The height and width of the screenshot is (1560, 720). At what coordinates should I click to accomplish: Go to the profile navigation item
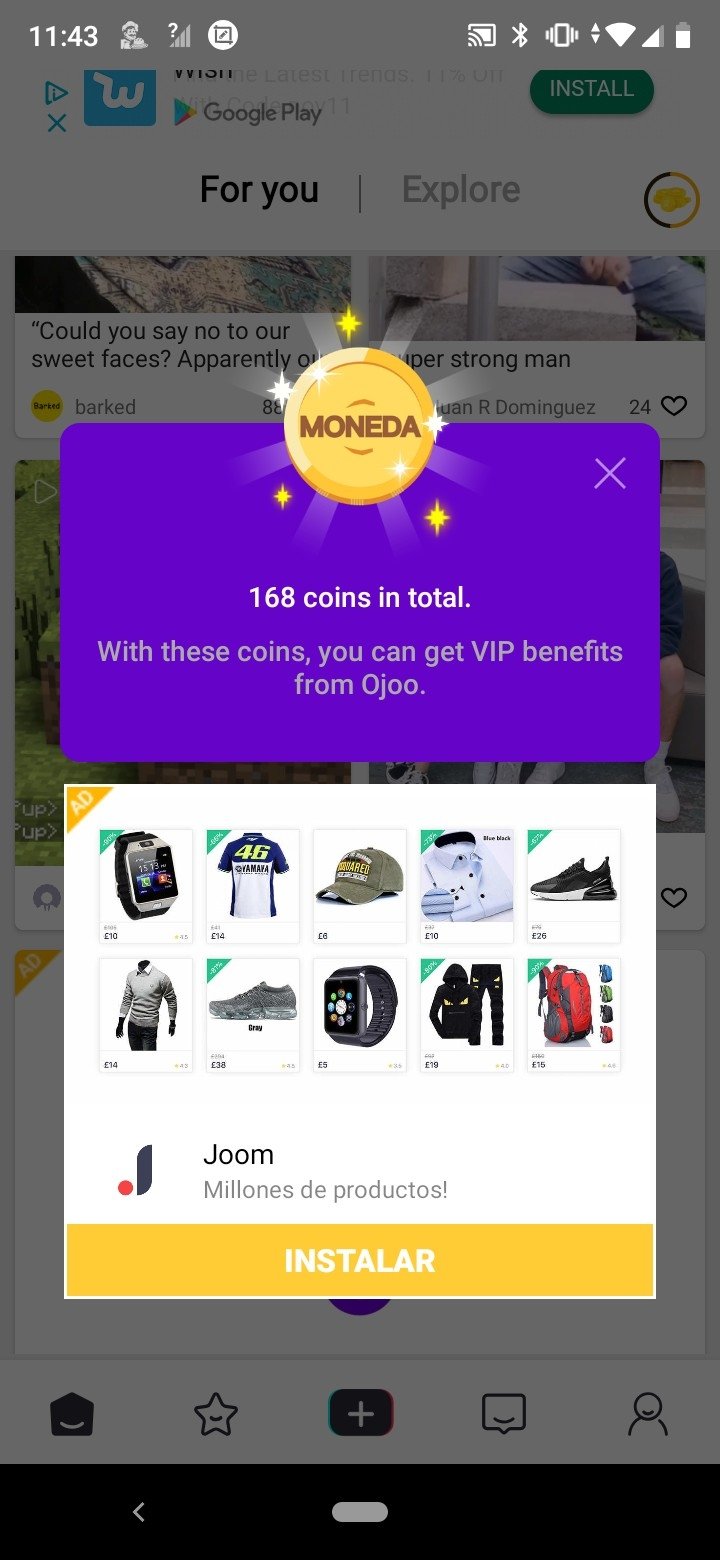coord(648,1414)
